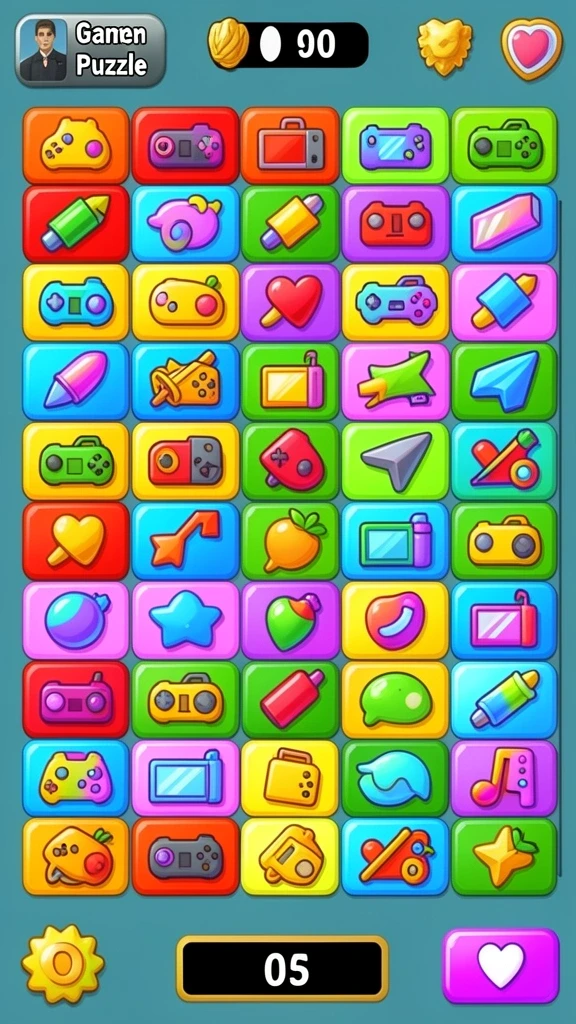The image size is (576, 1024).
Task: Select the pink bird tile
Action: pyautogui.click(x=185, y=223)
